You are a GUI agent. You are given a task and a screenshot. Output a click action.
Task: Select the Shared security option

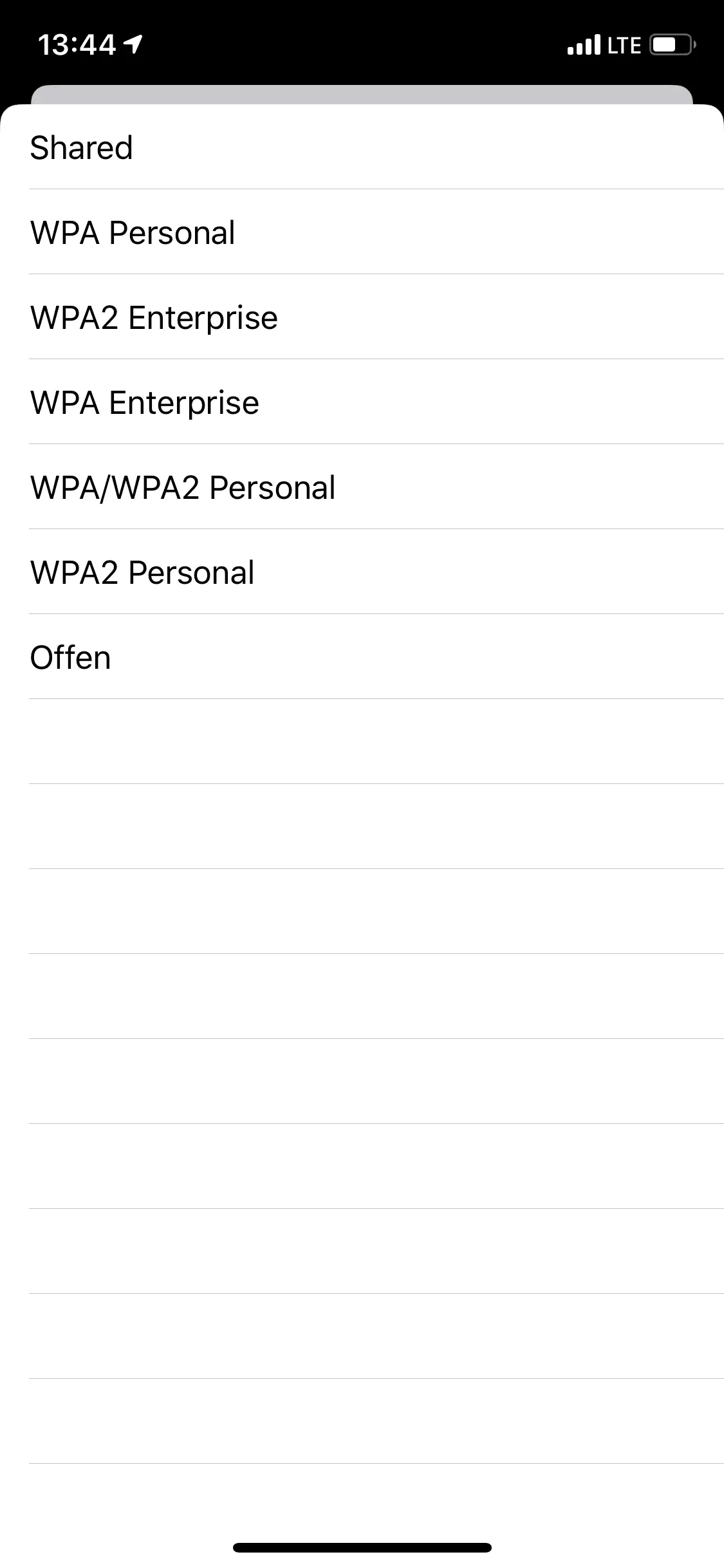[x=362, y=147]
